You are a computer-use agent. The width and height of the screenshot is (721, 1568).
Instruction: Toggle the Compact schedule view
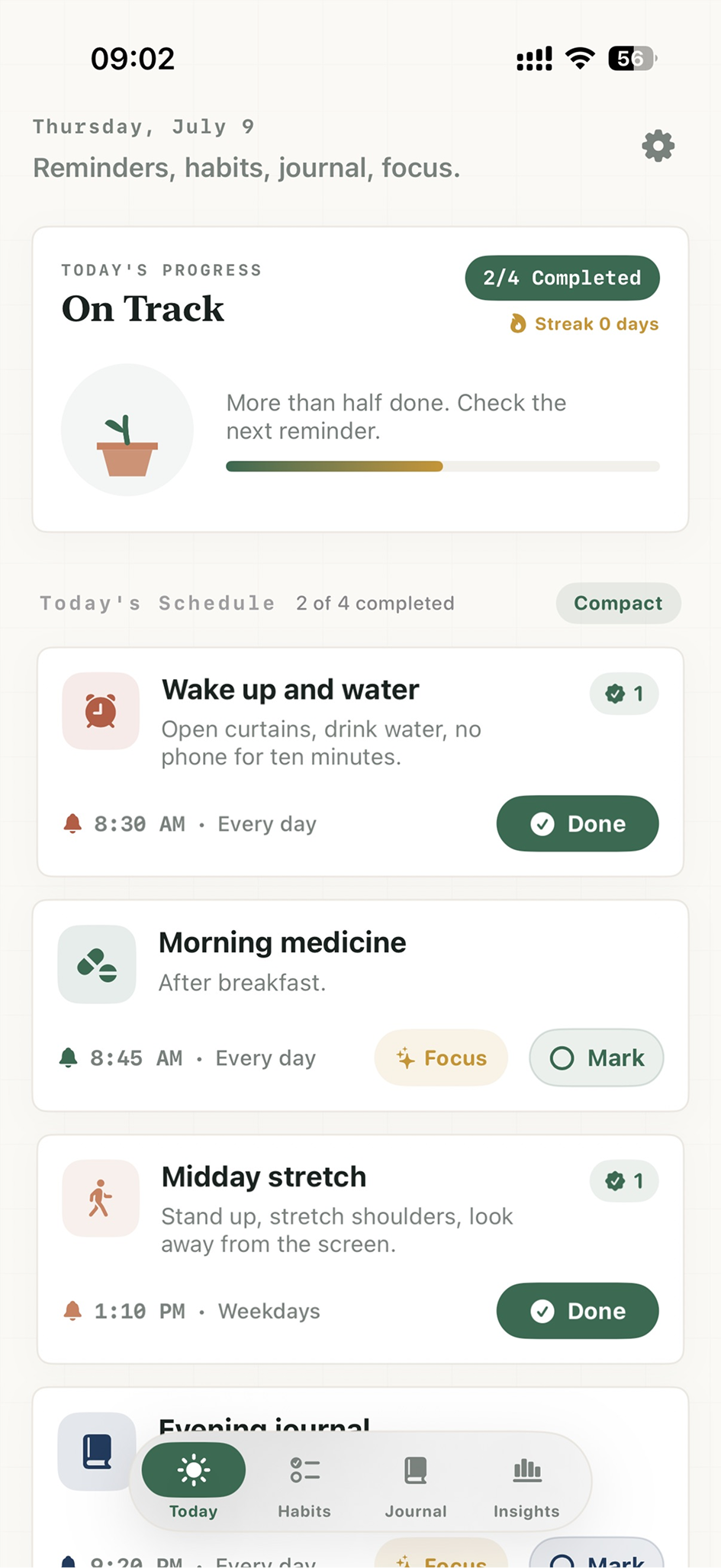(618, 603)
